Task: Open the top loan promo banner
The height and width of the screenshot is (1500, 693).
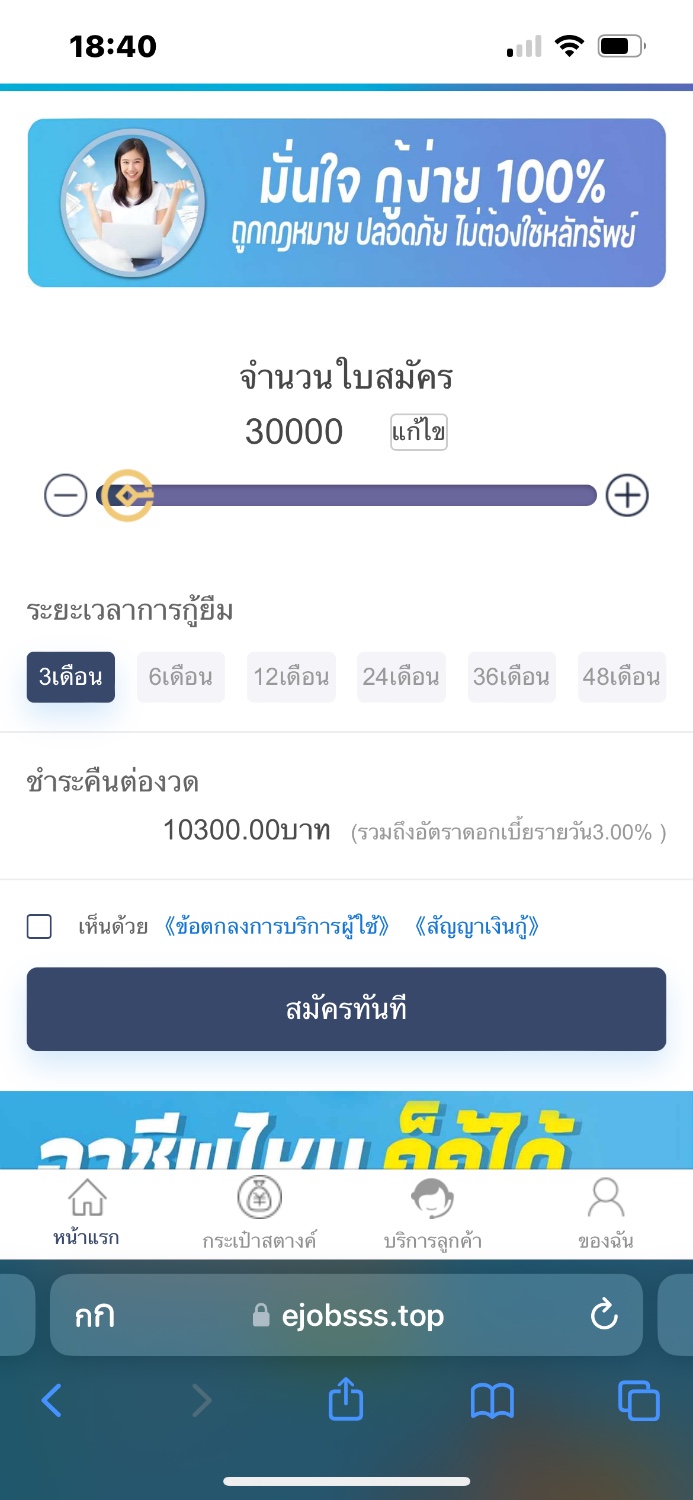Action: [346, 203]
